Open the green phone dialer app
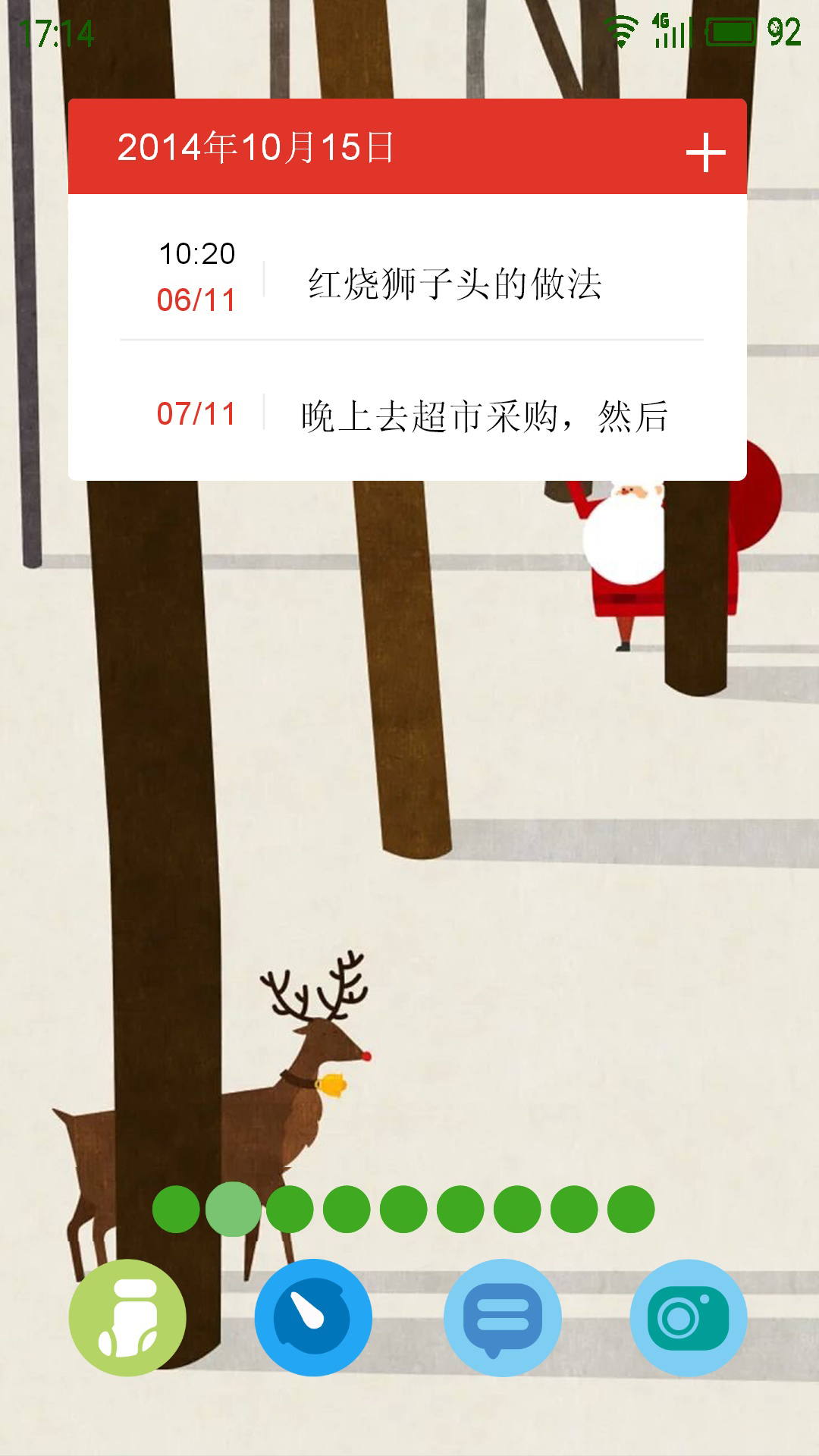819x1456 pixels. pos(127,1318)
